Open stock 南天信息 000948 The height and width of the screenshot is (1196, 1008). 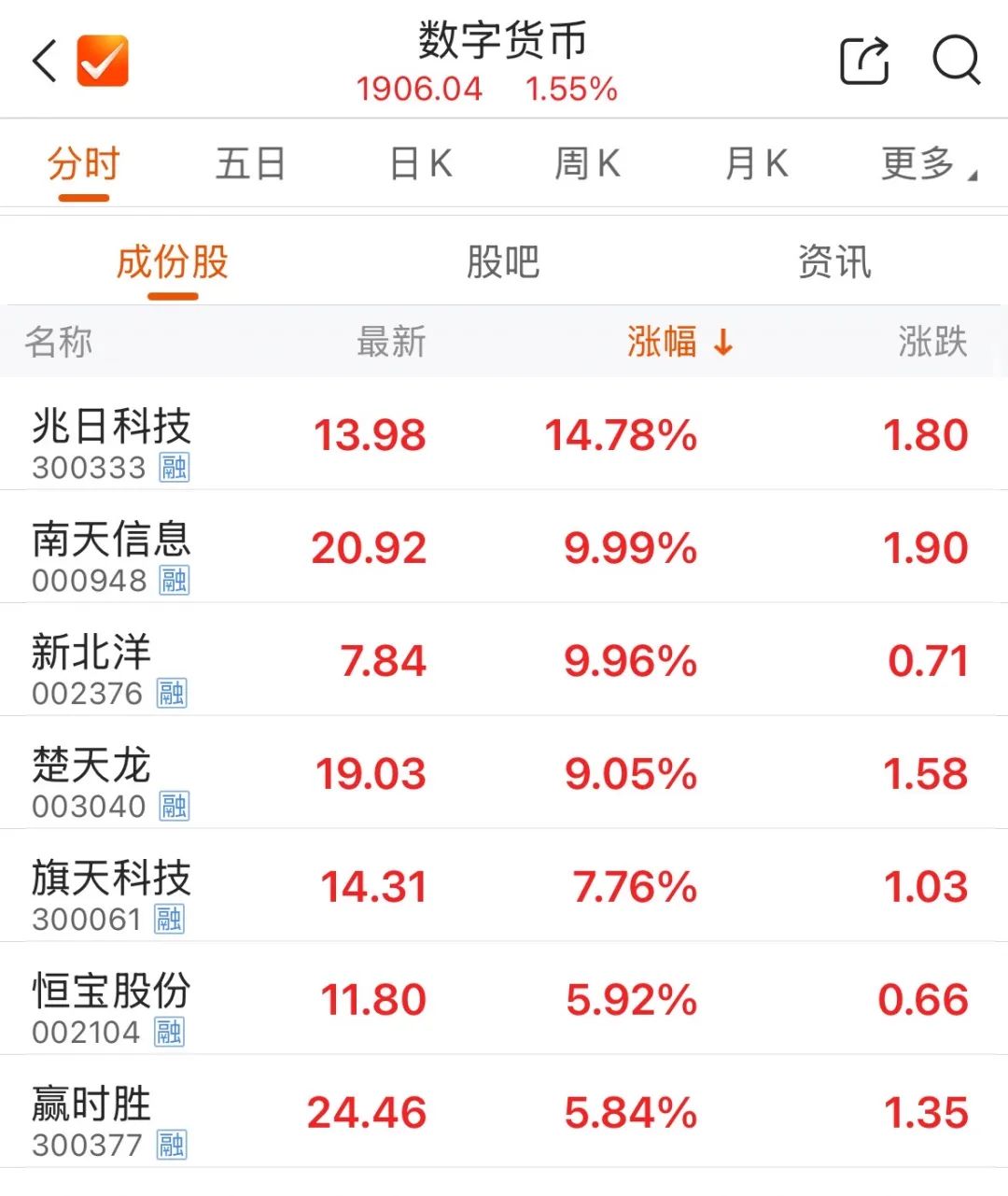click(x=112, y=553)
